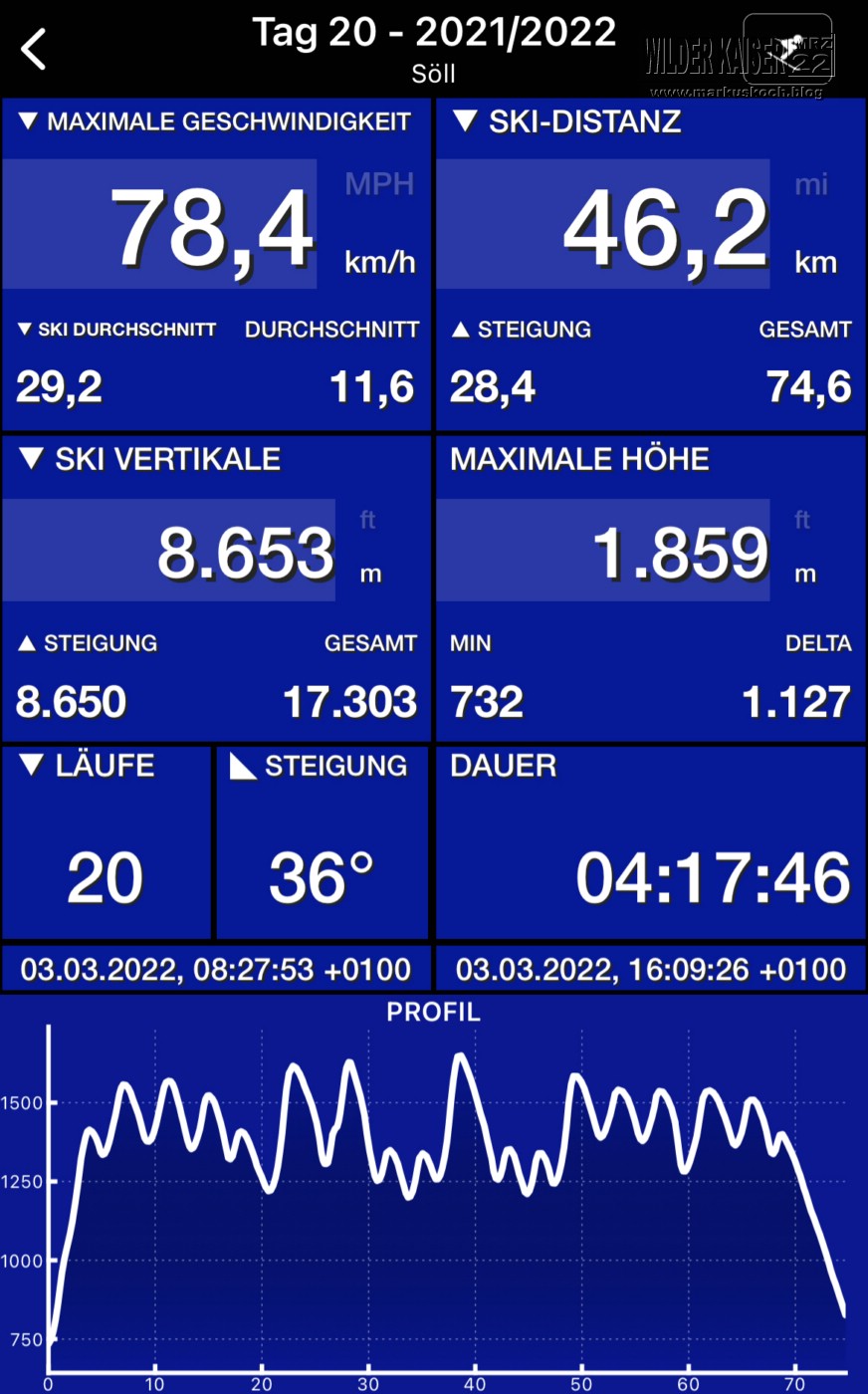Change Maximale Höhe unit to ft
868x1394 pixels.
pos(802,520)
